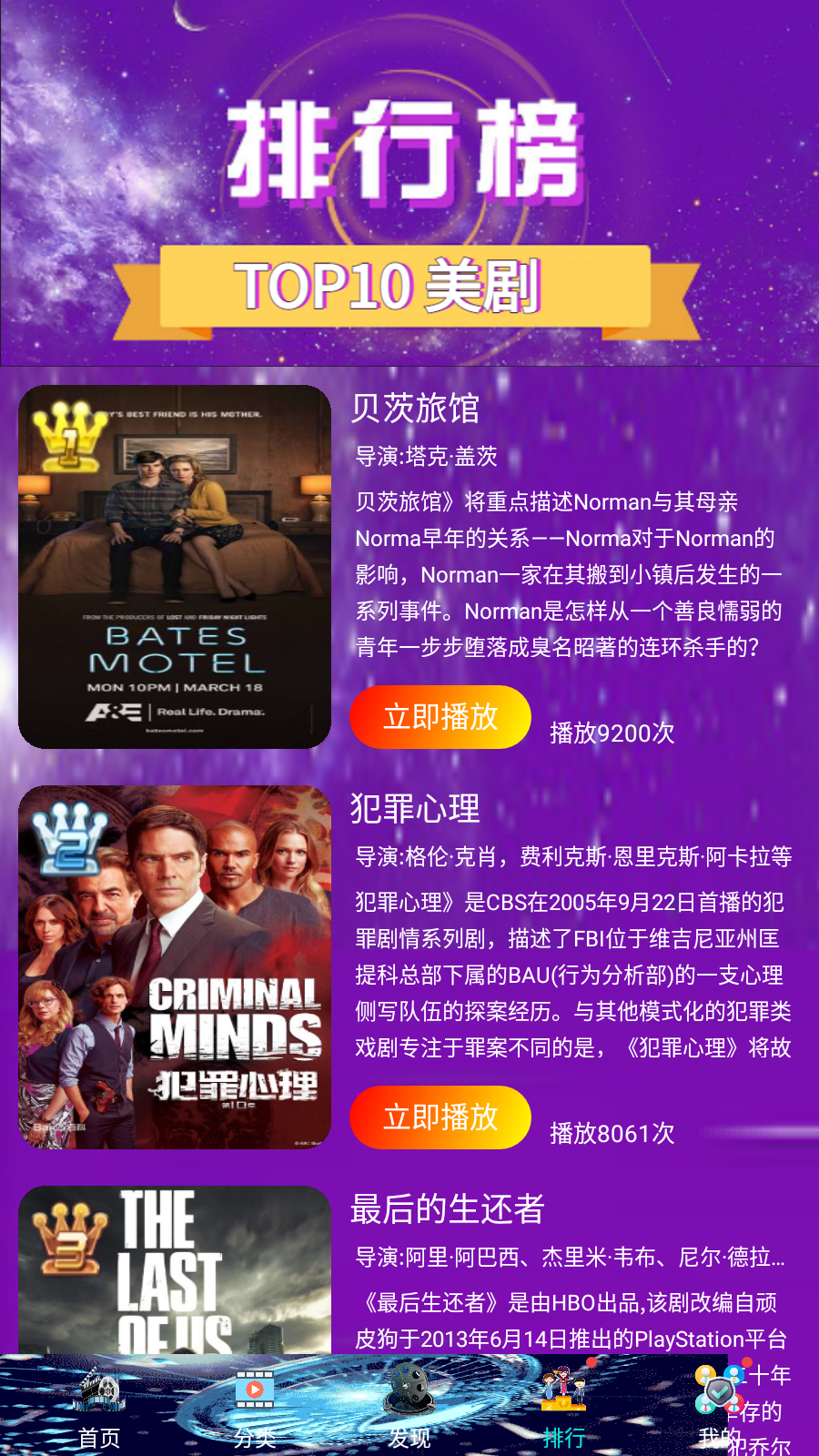
Task: Open the Criminal Minds poster
Action: (175, 967)
